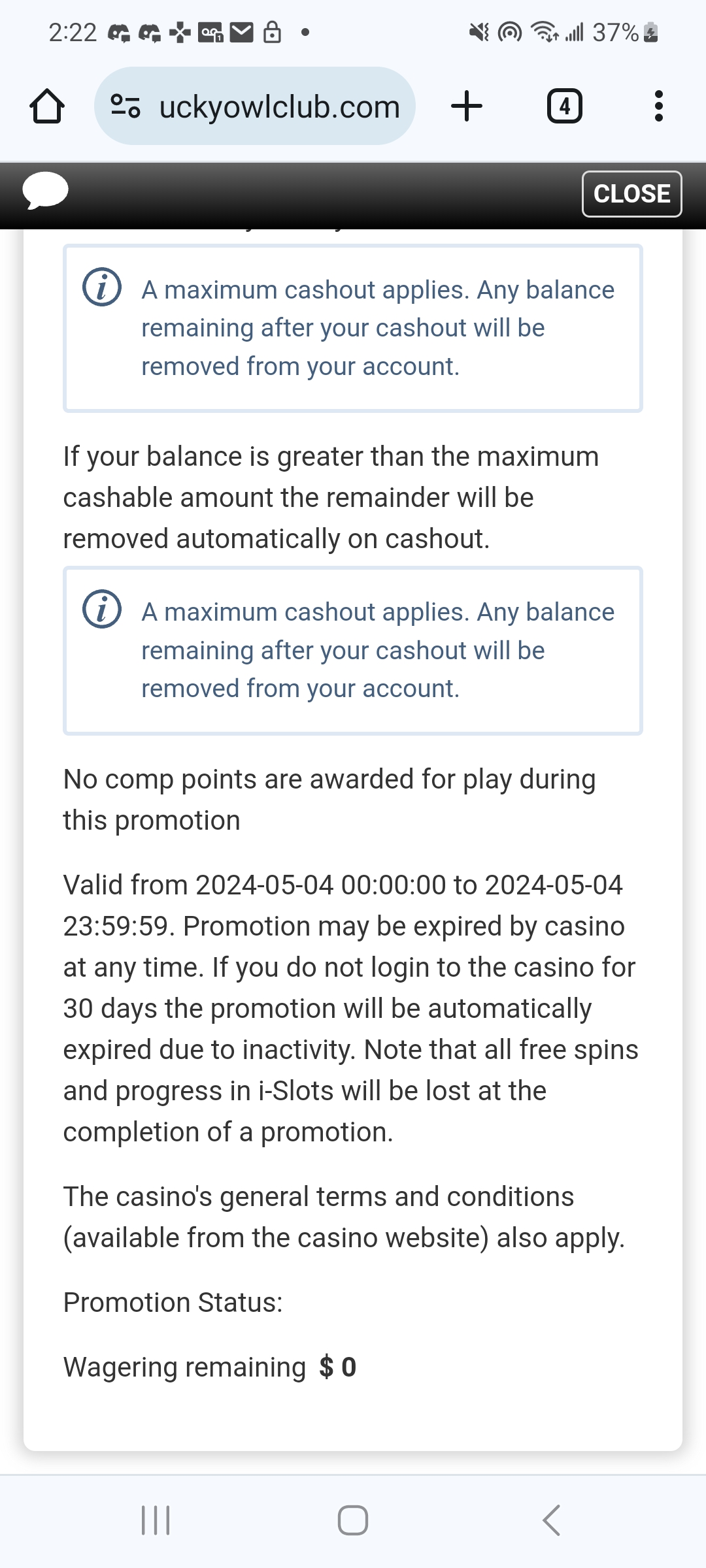Open a new browser tab
The height and width of the screenshot is (1568, 706).
tap(467, 106)
